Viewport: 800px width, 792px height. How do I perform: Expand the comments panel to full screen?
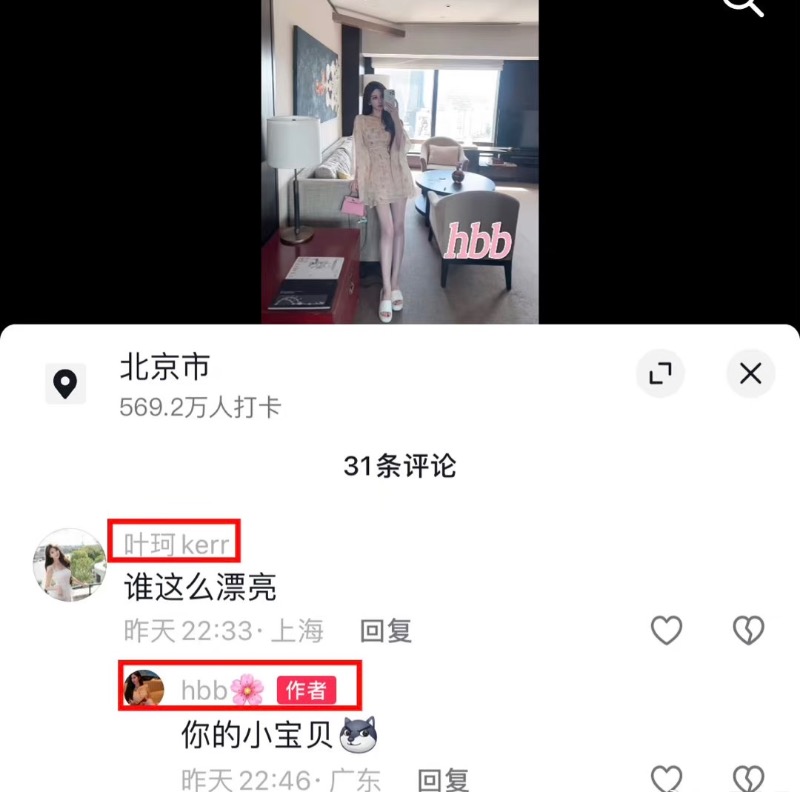(660, 374)
